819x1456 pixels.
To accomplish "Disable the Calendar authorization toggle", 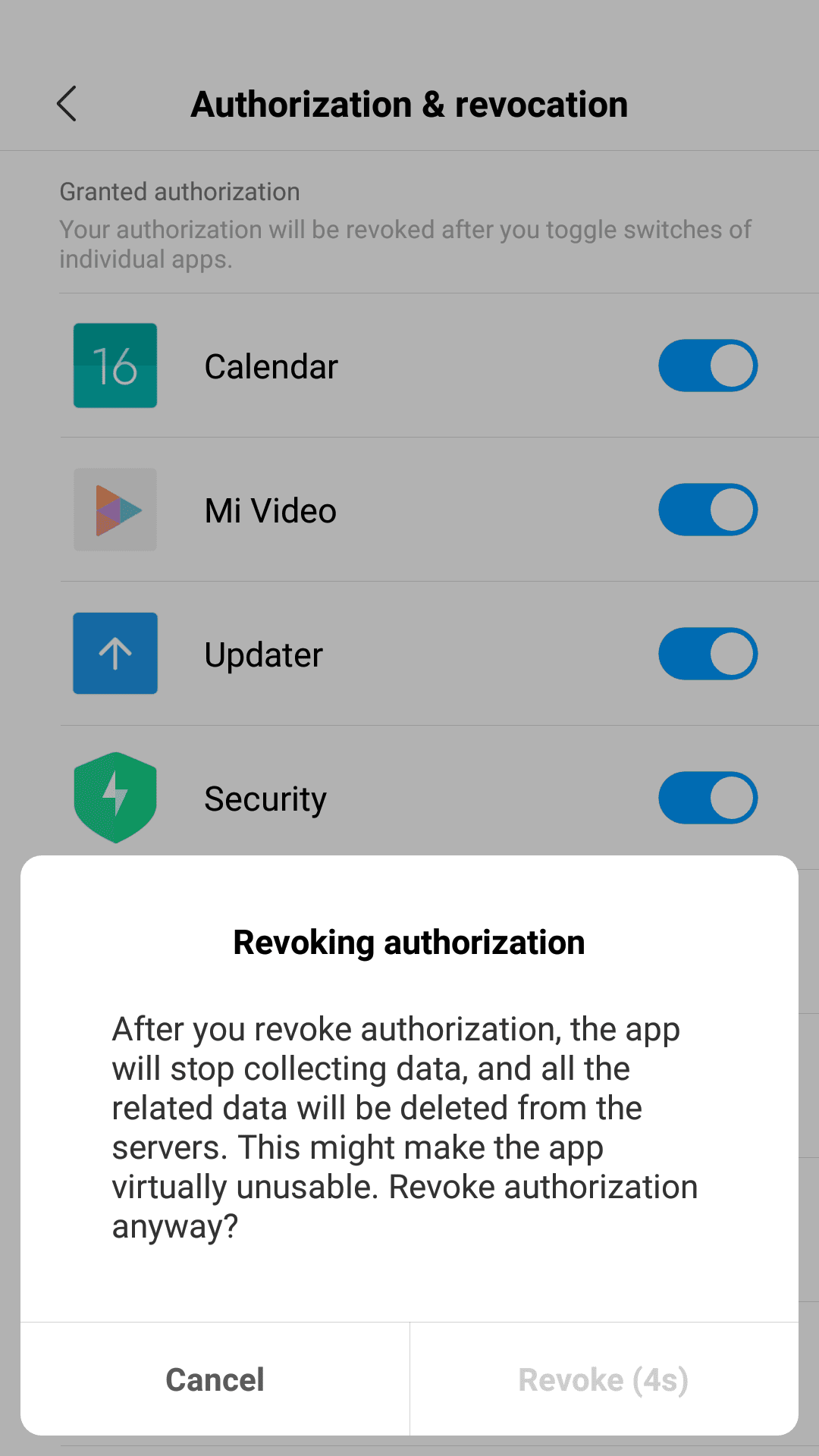I will click(707, 365).
